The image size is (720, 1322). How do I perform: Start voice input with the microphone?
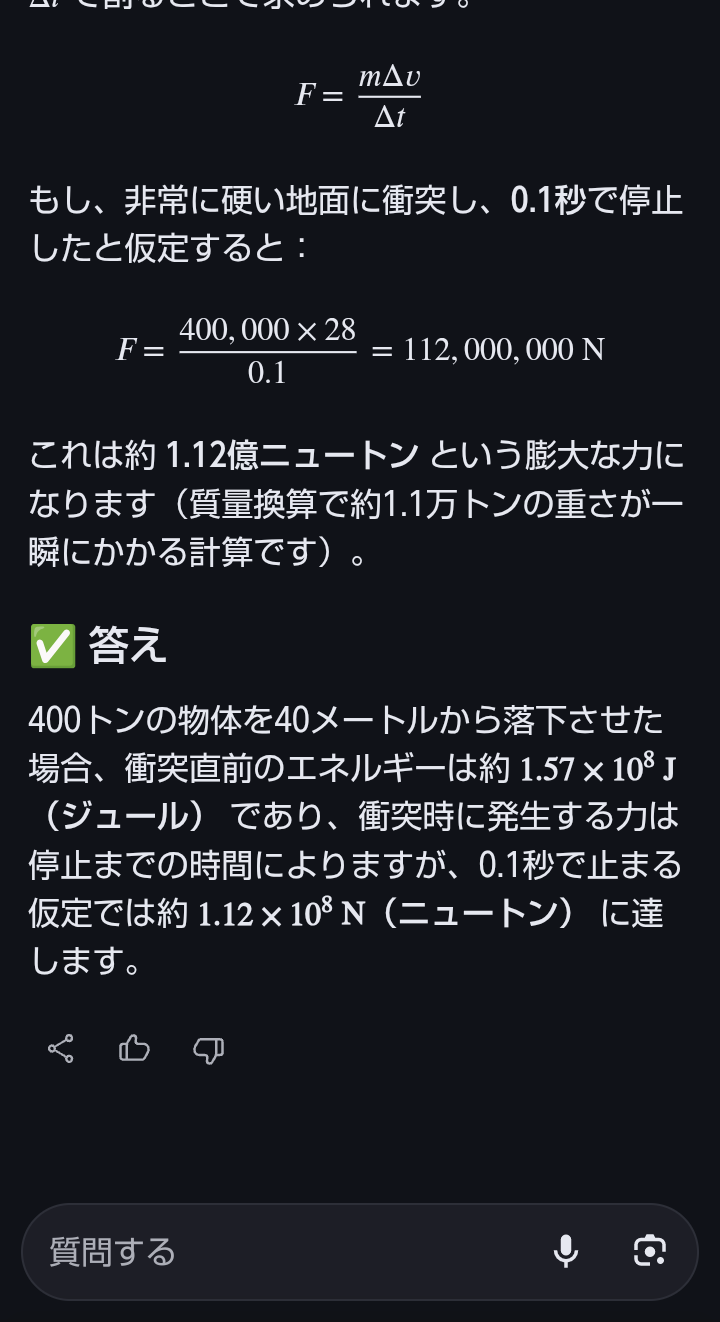tap(566, 1251)
